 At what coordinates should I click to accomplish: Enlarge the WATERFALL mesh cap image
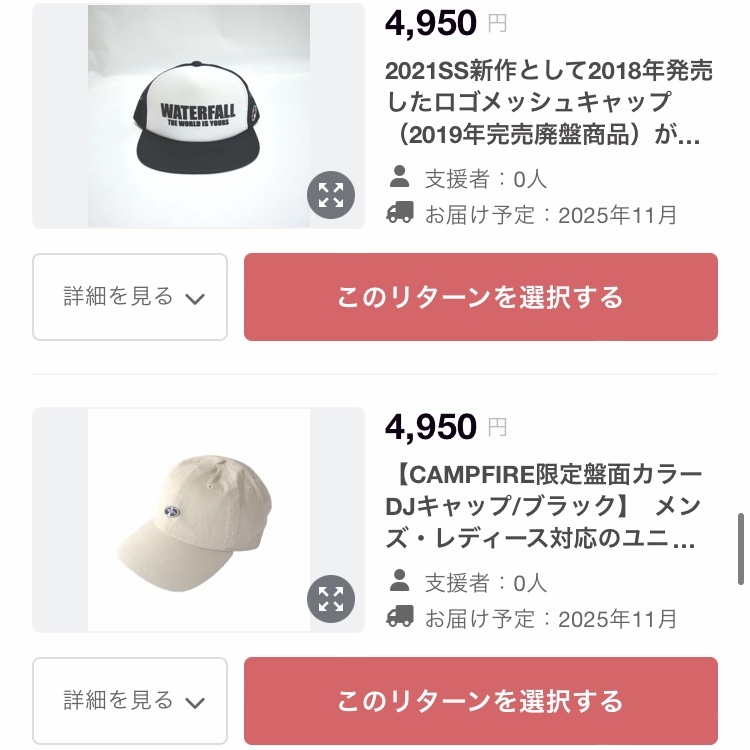click(x=330, y=195)
